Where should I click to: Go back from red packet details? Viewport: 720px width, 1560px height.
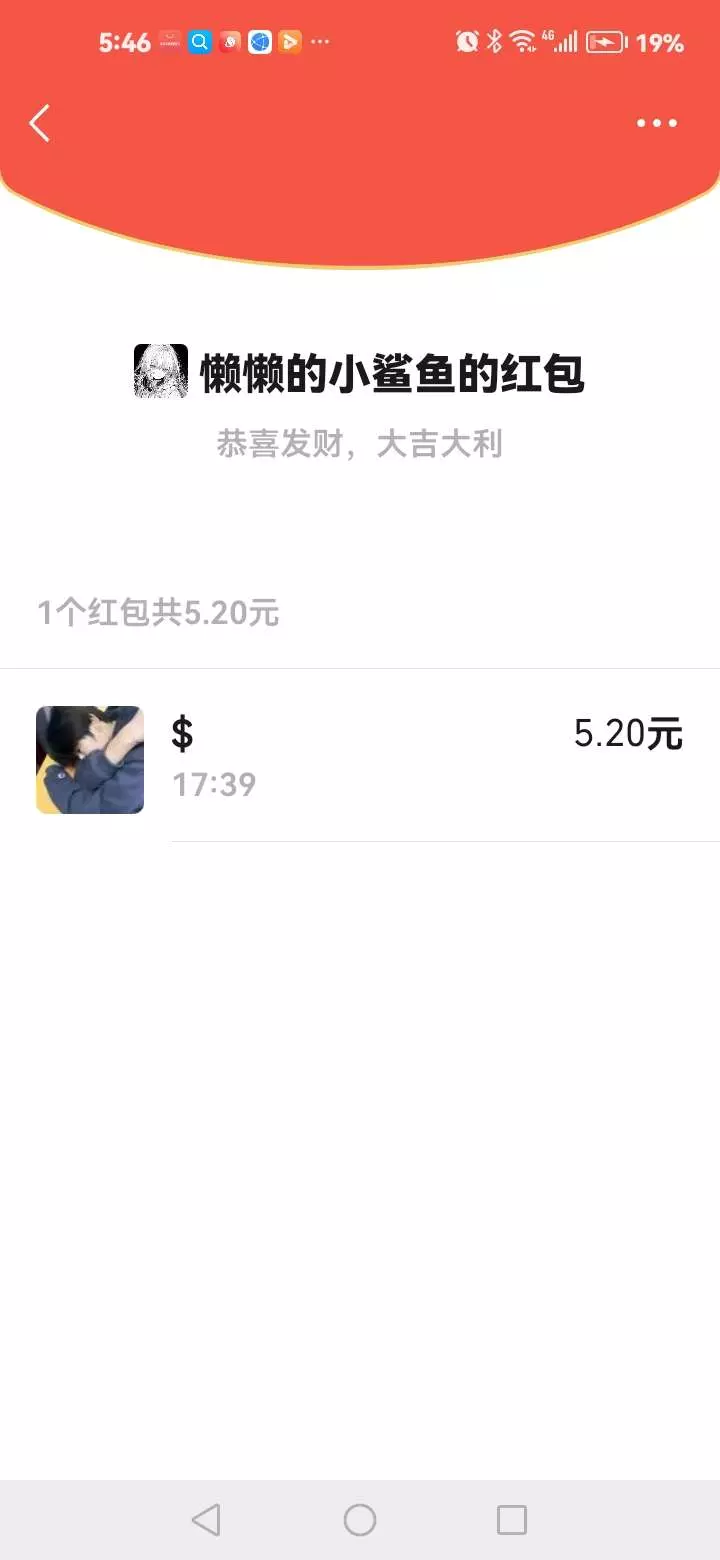40,123
